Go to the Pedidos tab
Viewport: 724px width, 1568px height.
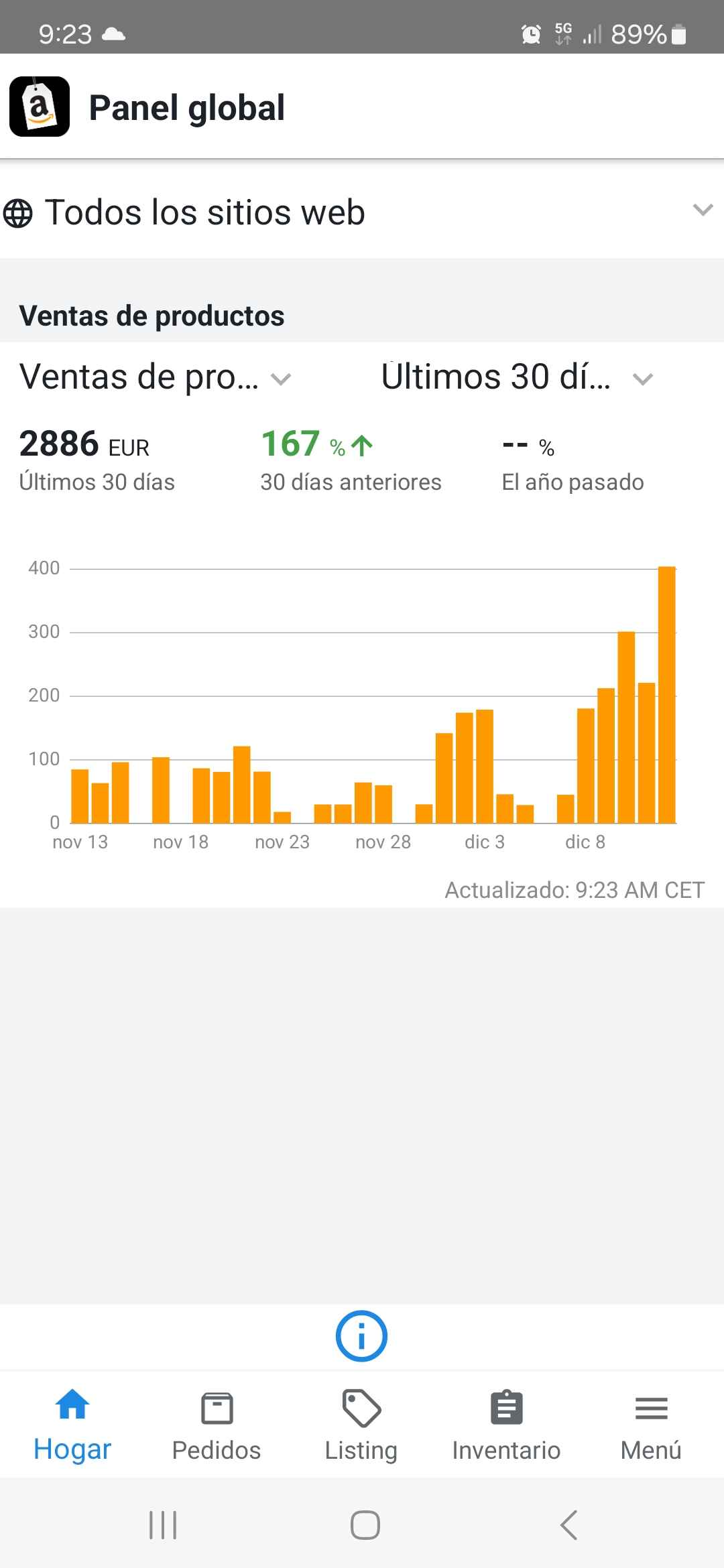coord(217,1425)
